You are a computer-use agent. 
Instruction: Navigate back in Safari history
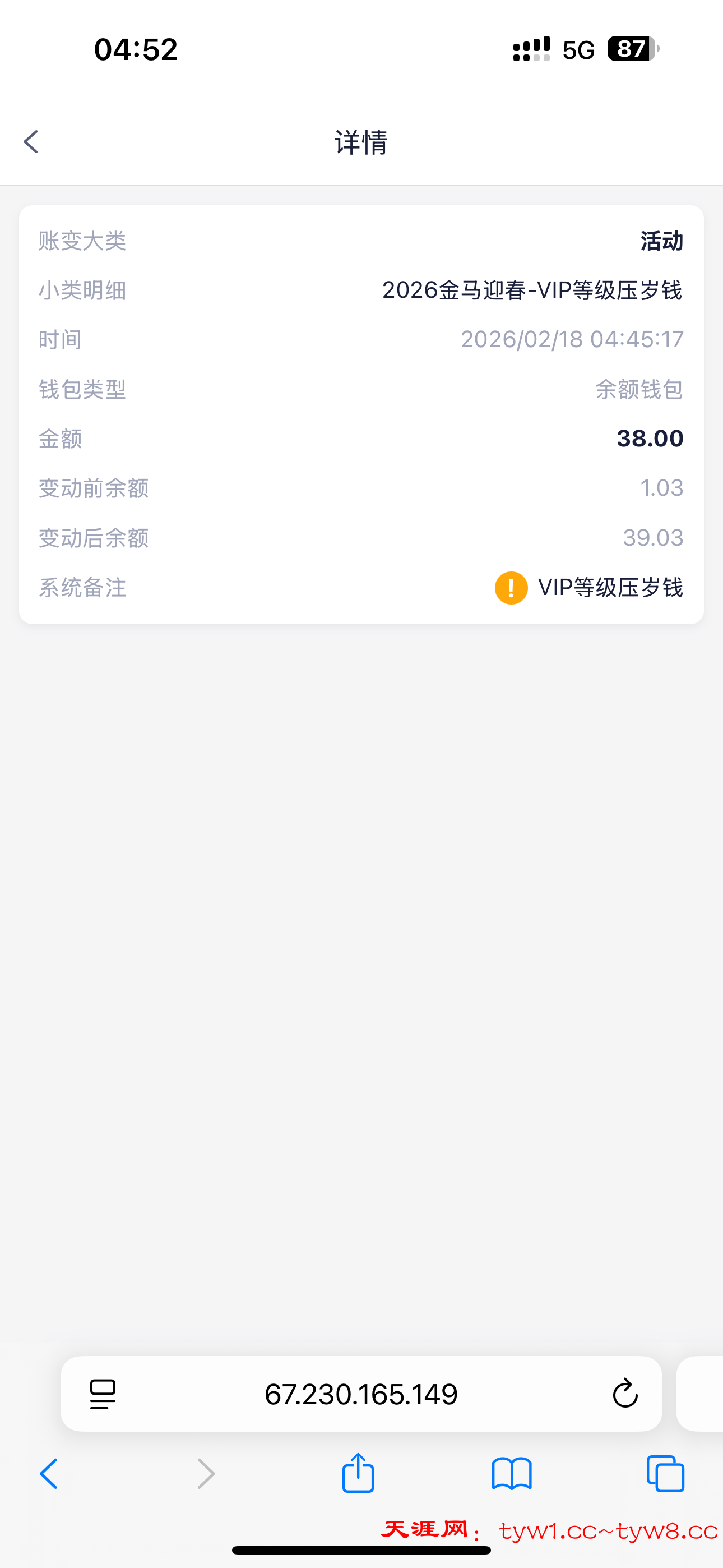[x=49, y=1474]
